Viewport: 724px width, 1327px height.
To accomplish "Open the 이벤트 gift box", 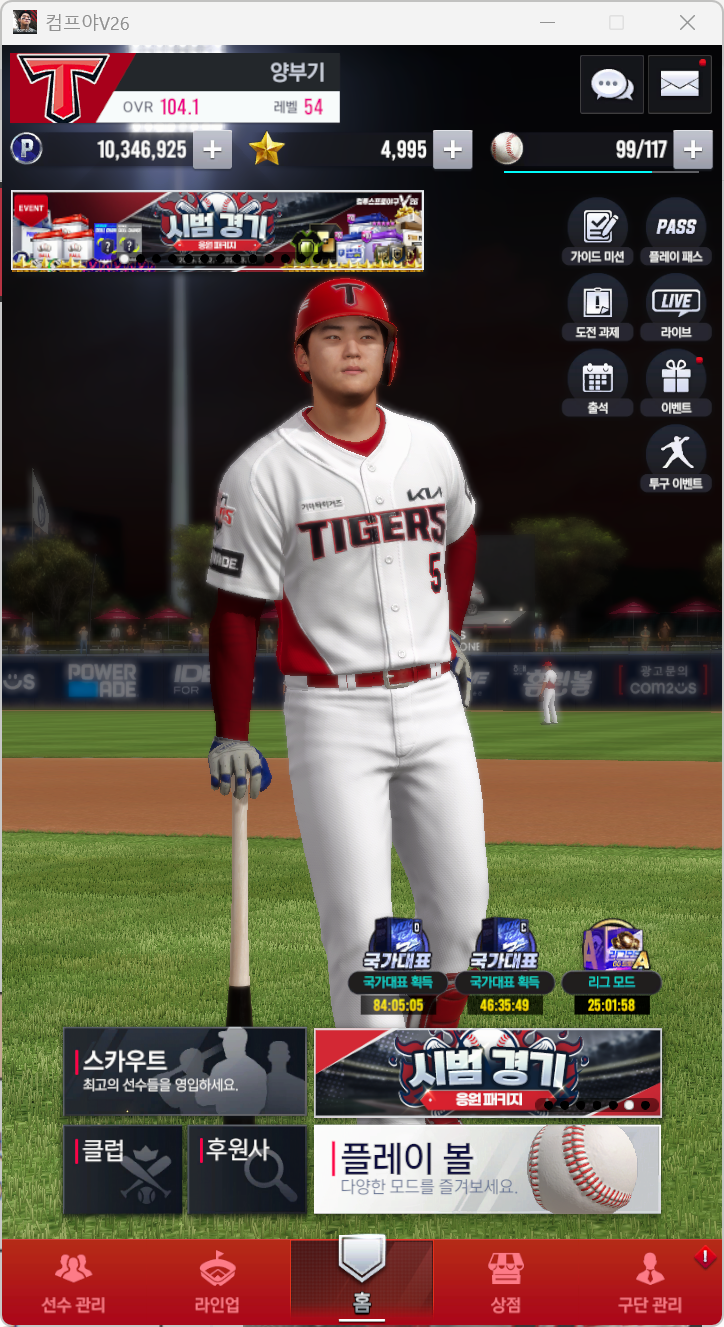I will pos(676,381).
